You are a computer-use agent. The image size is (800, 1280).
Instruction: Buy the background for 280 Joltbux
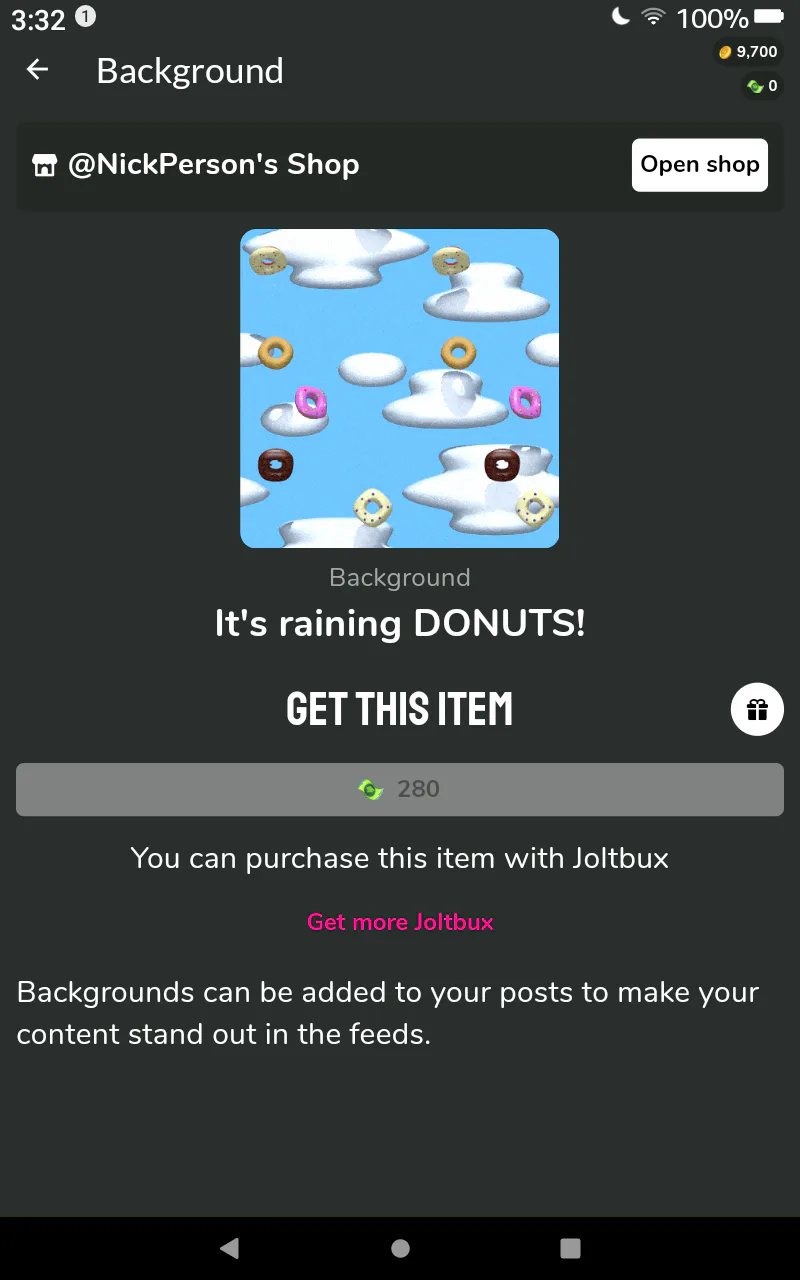tap(400, 789)
